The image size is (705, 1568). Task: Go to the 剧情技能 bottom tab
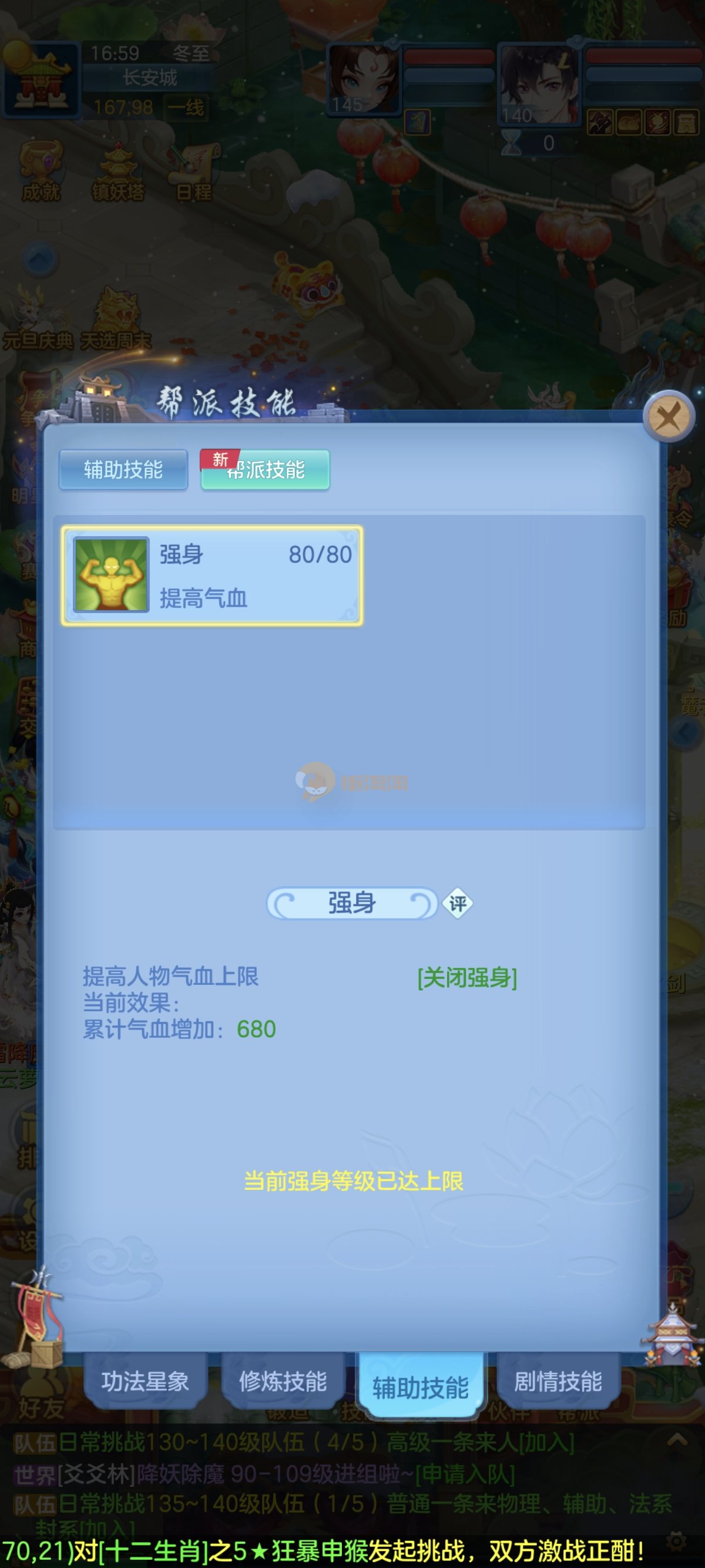tap(558, 1381)
